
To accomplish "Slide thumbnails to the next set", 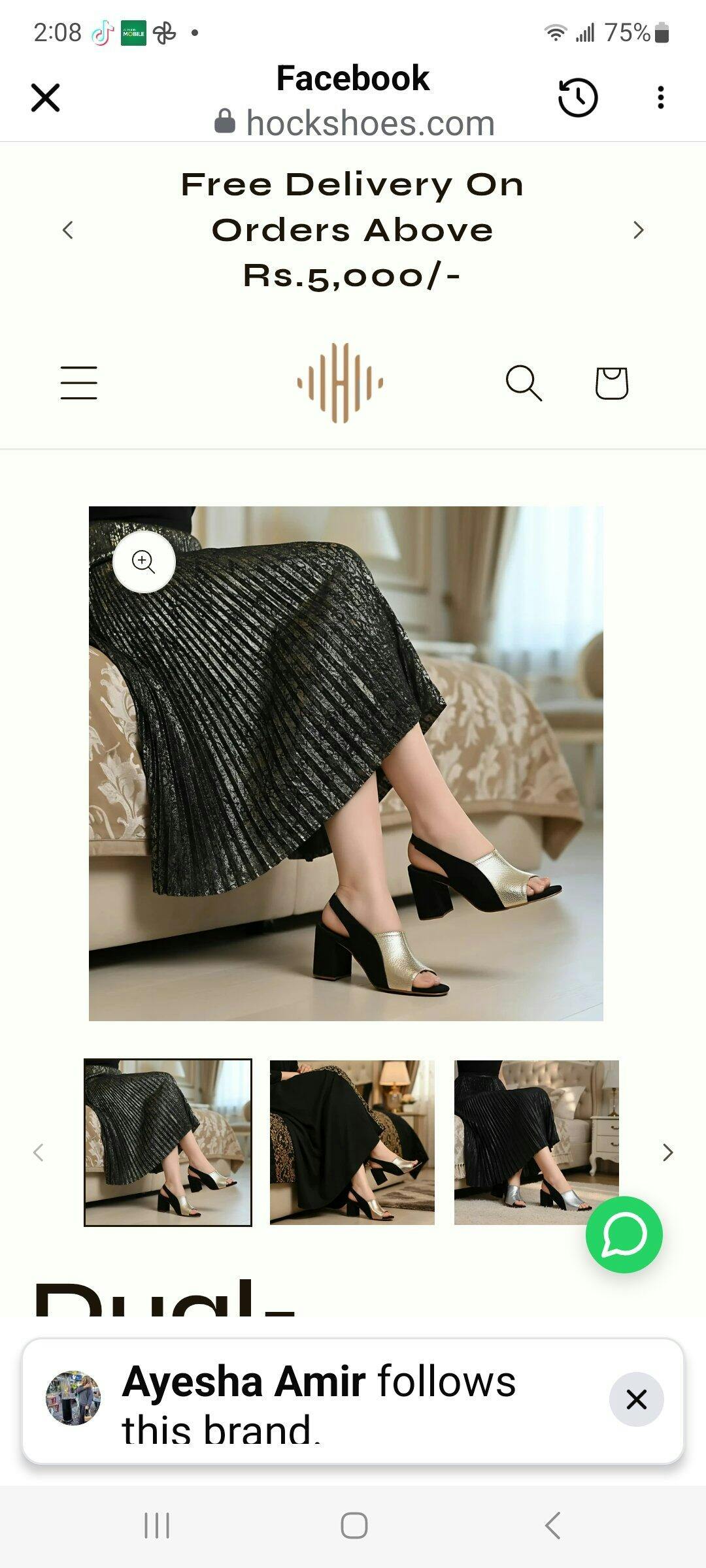I will (667, 1152).
